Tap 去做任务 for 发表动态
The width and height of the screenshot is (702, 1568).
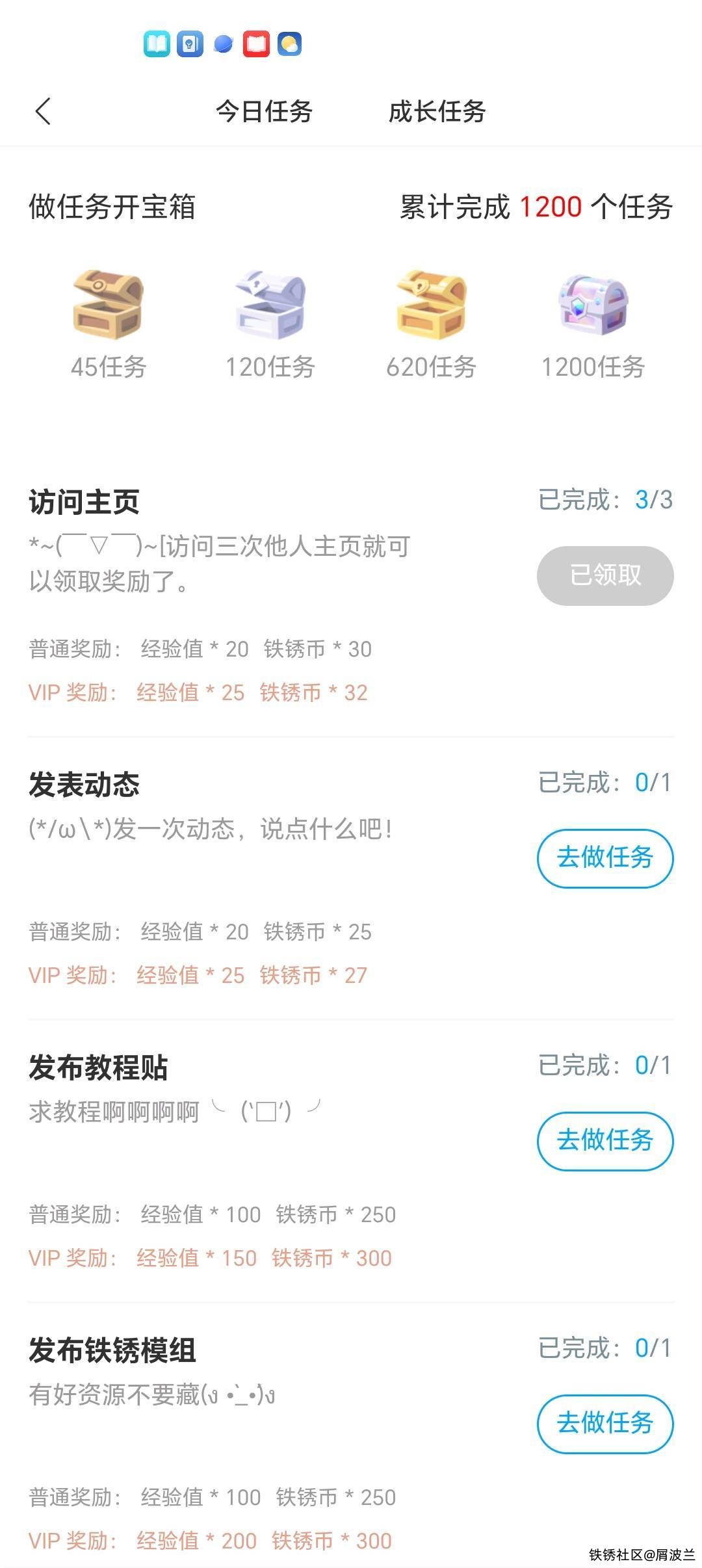click(x=604, y=858)
